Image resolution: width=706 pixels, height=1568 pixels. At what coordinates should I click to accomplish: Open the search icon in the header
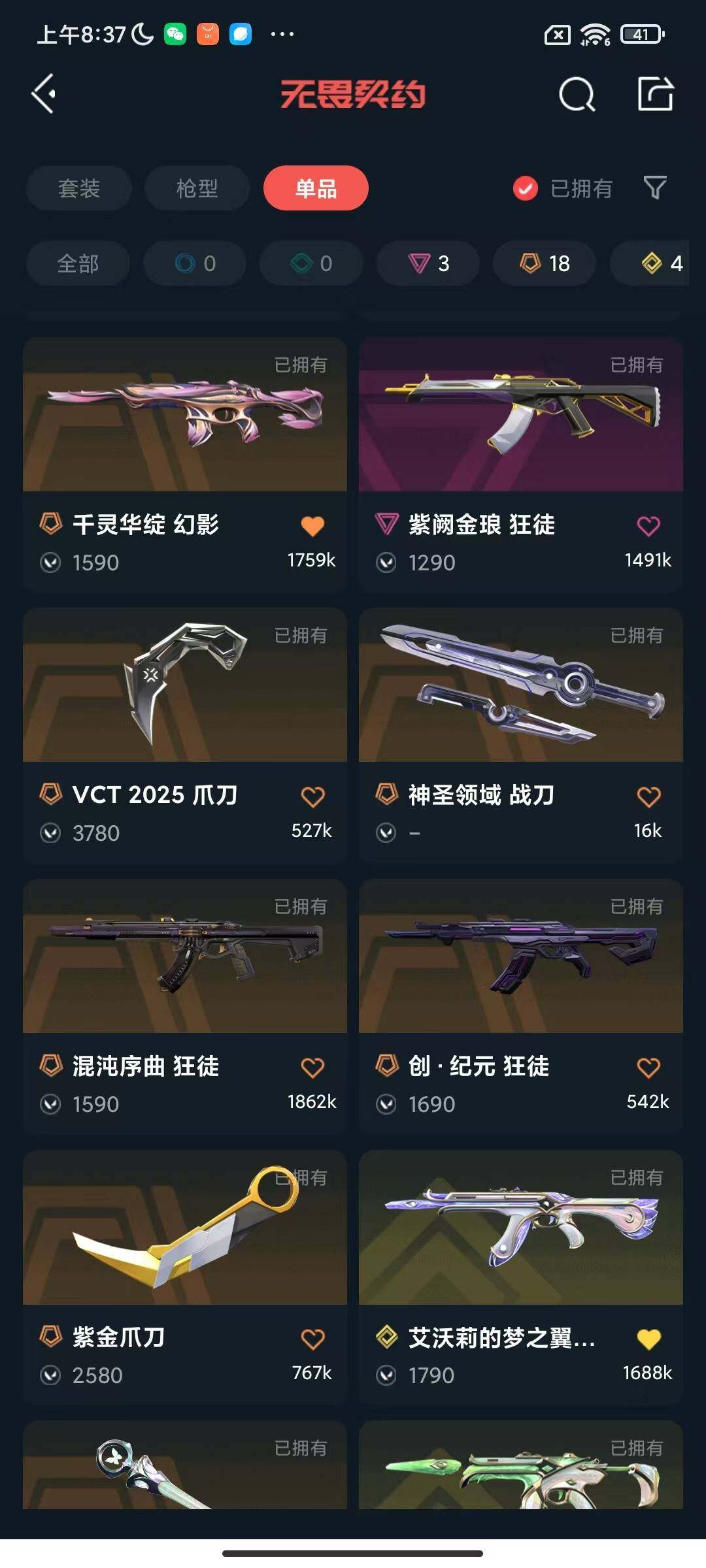[x=577, y=95]
